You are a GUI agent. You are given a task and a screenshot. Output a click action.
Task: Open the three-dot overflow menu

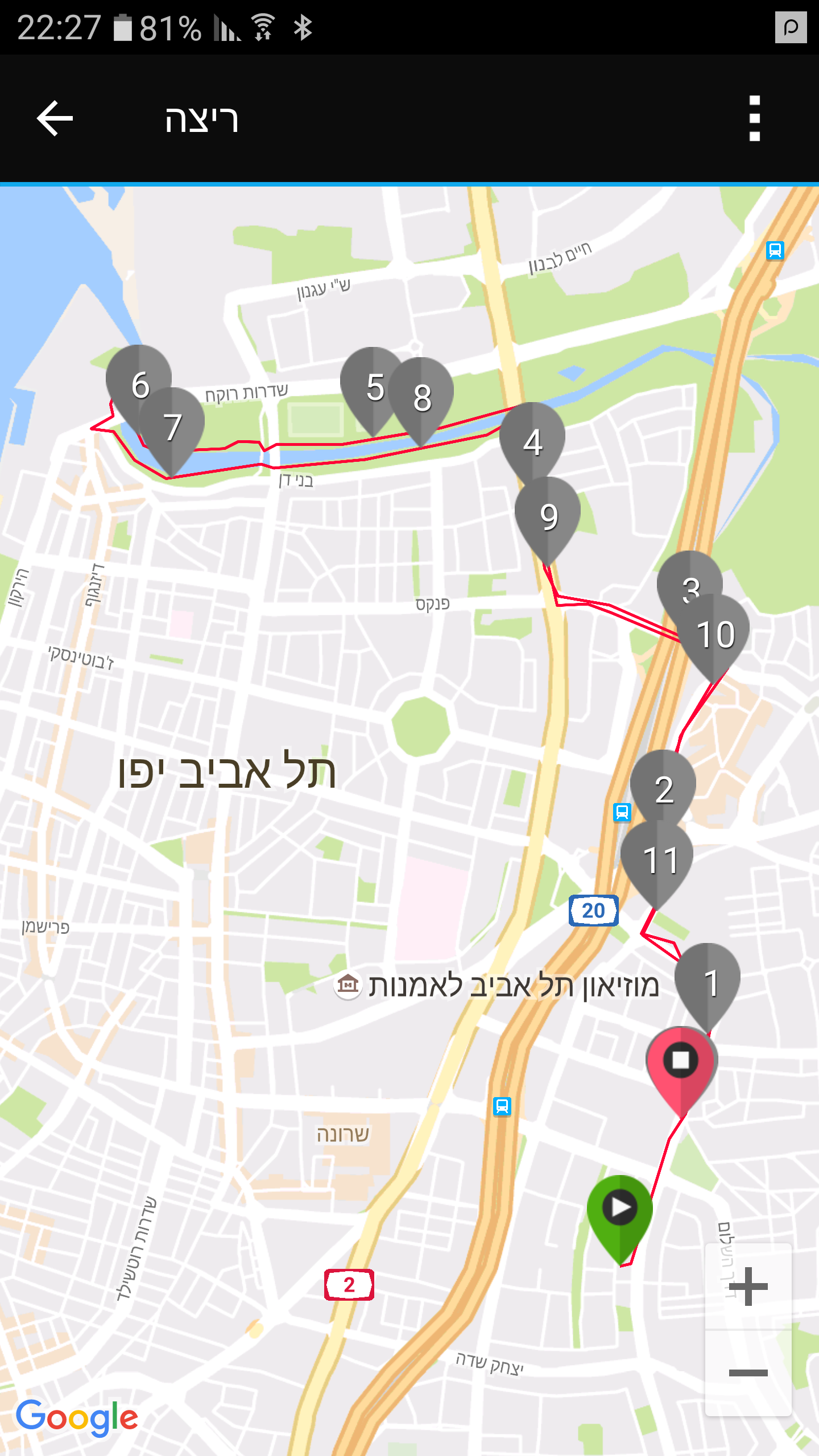click(x=754, y=118)
